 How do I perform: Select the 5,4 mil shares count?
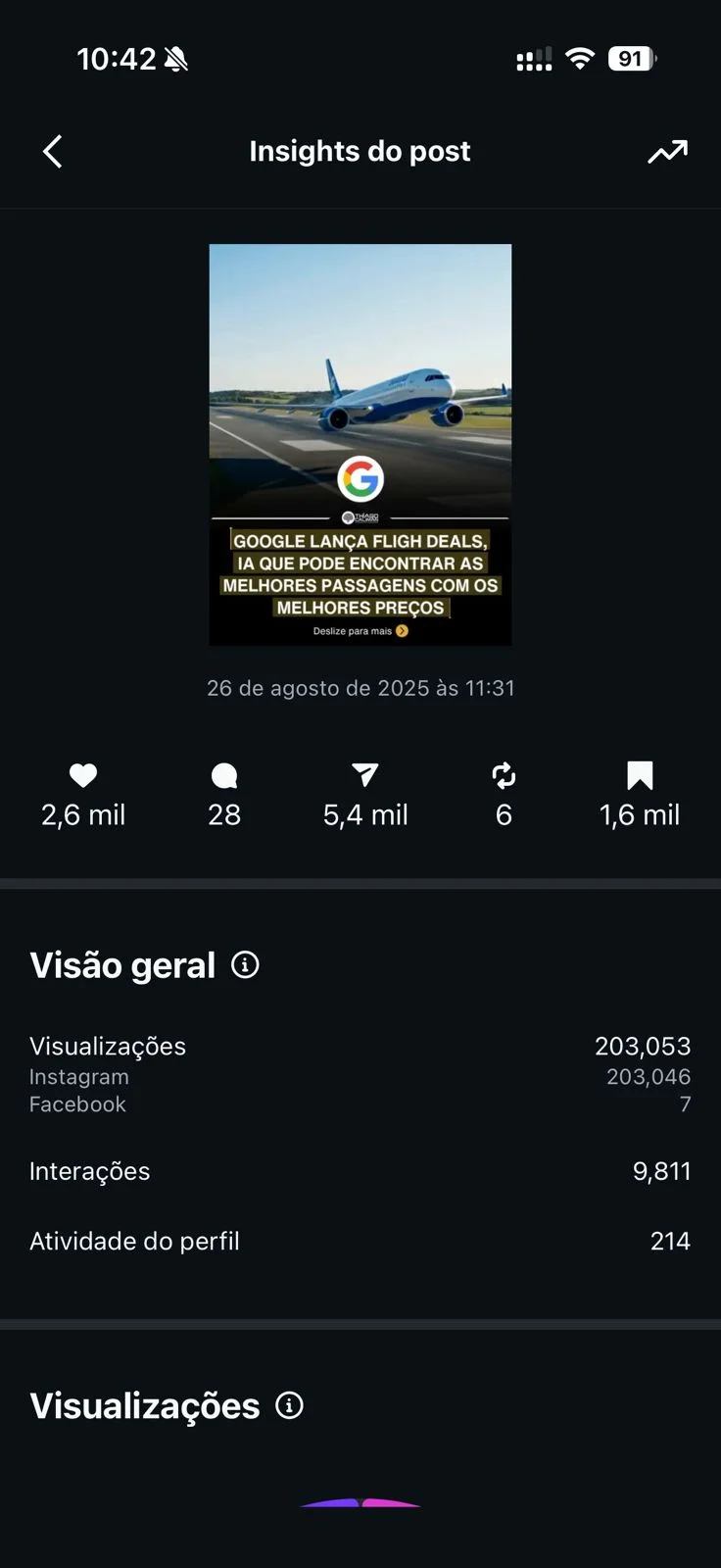pos(364,814)
